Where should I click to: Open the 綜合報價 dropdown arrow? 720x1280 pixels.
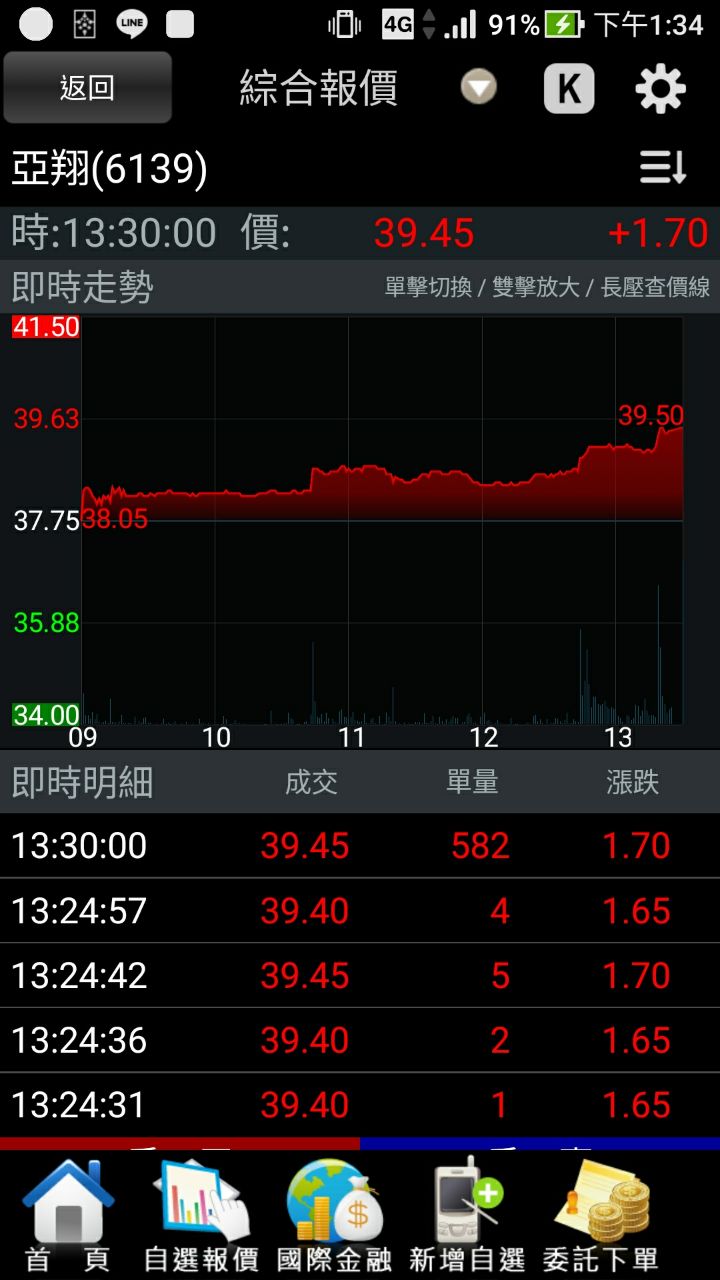click(x=478, y=88)
